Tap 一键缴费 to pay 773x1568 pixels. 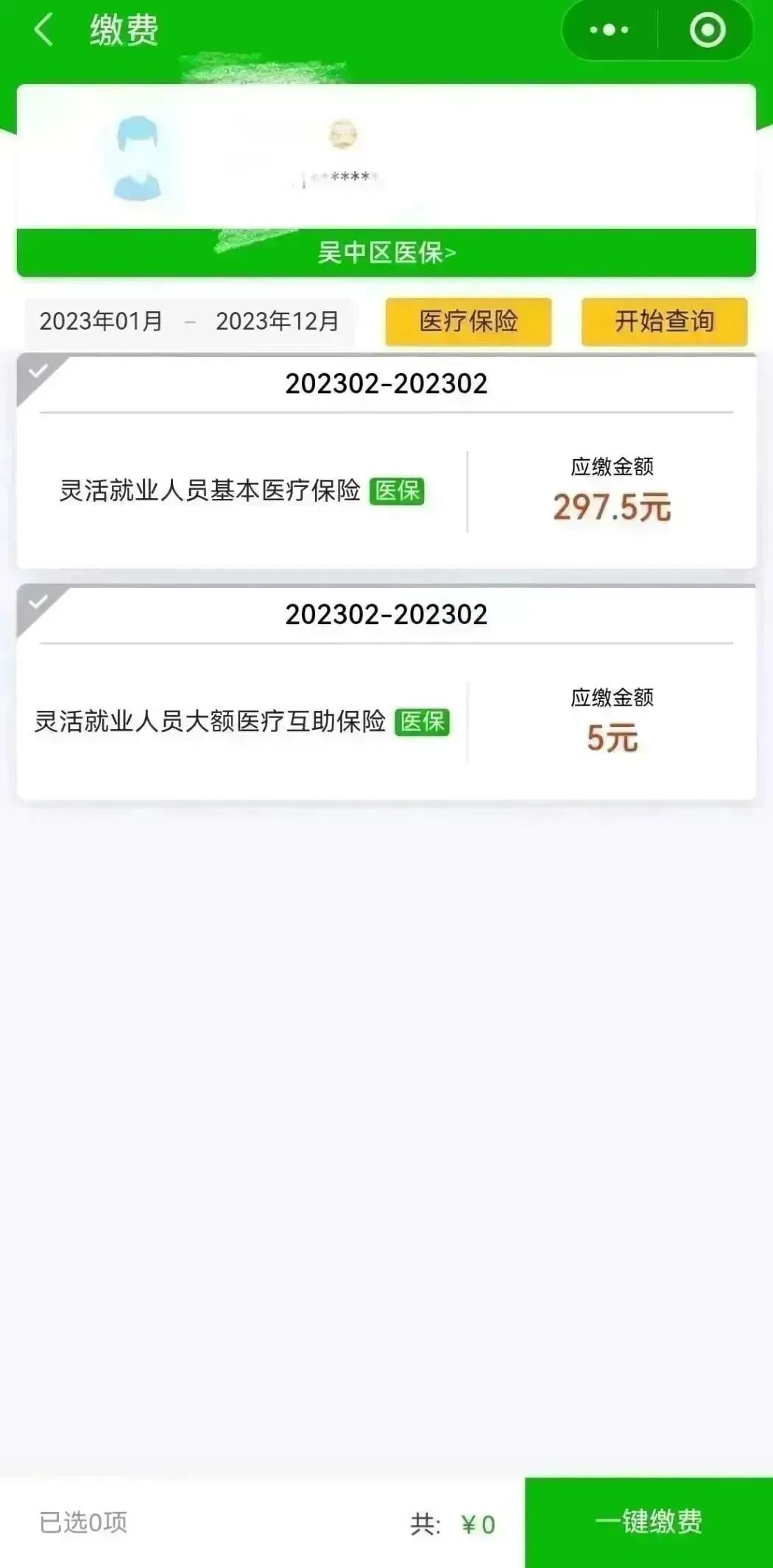[x=649, y=1522]
